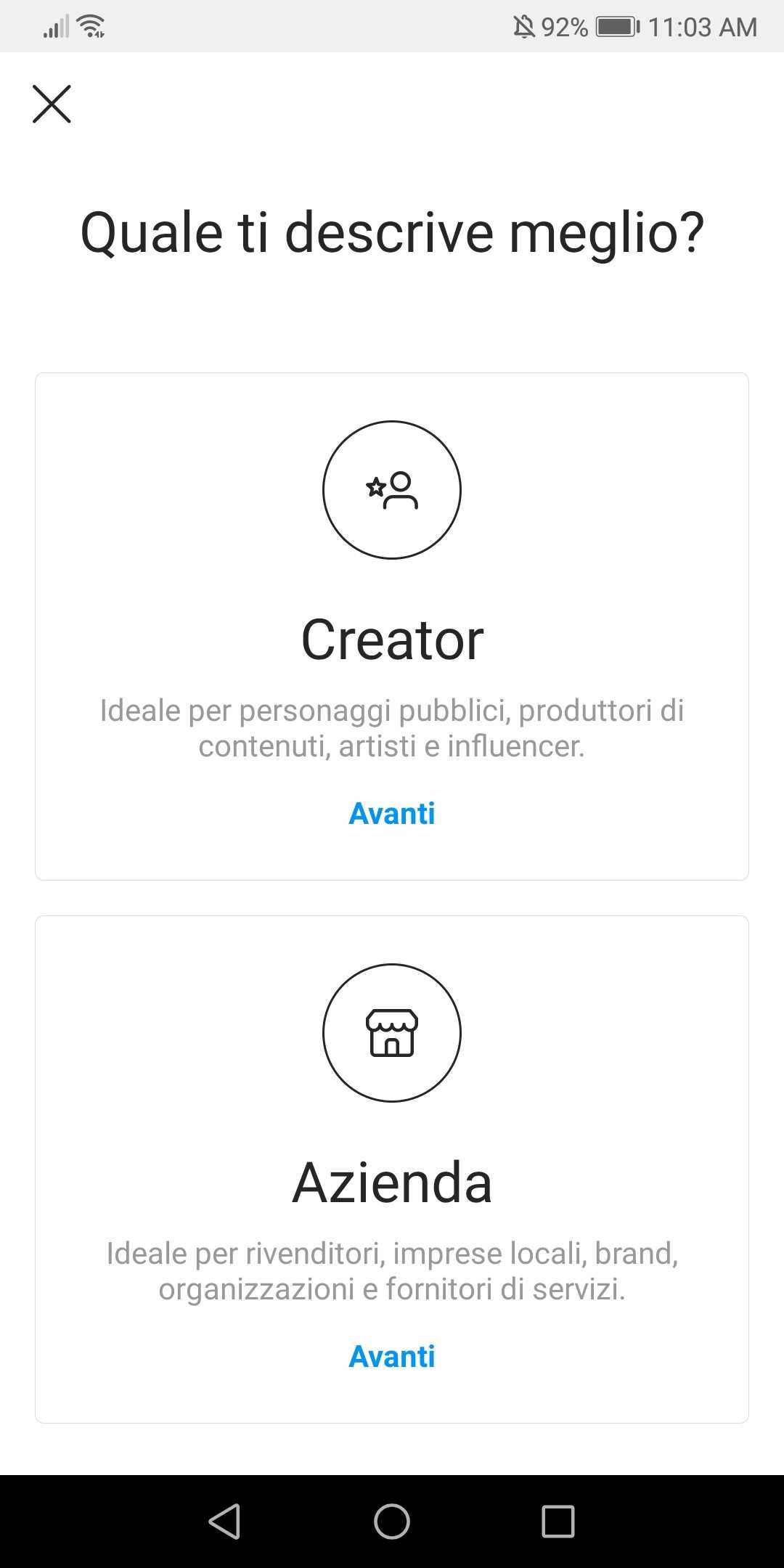Tap Avanti under Azienda

[x=392, y=1356]
